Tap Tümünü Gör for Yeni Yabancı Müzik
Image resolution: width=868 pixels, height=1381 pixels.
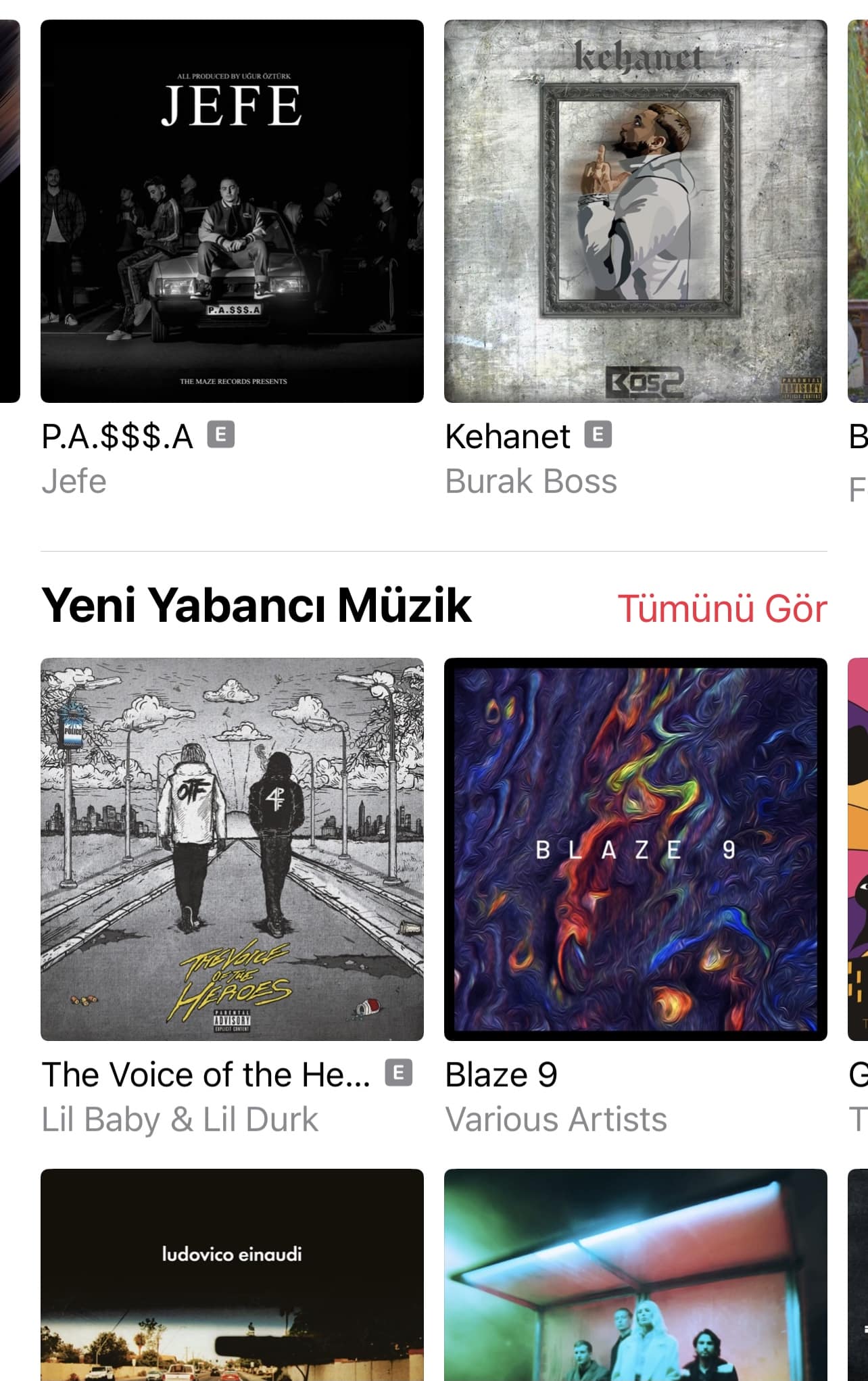point(721,608)
